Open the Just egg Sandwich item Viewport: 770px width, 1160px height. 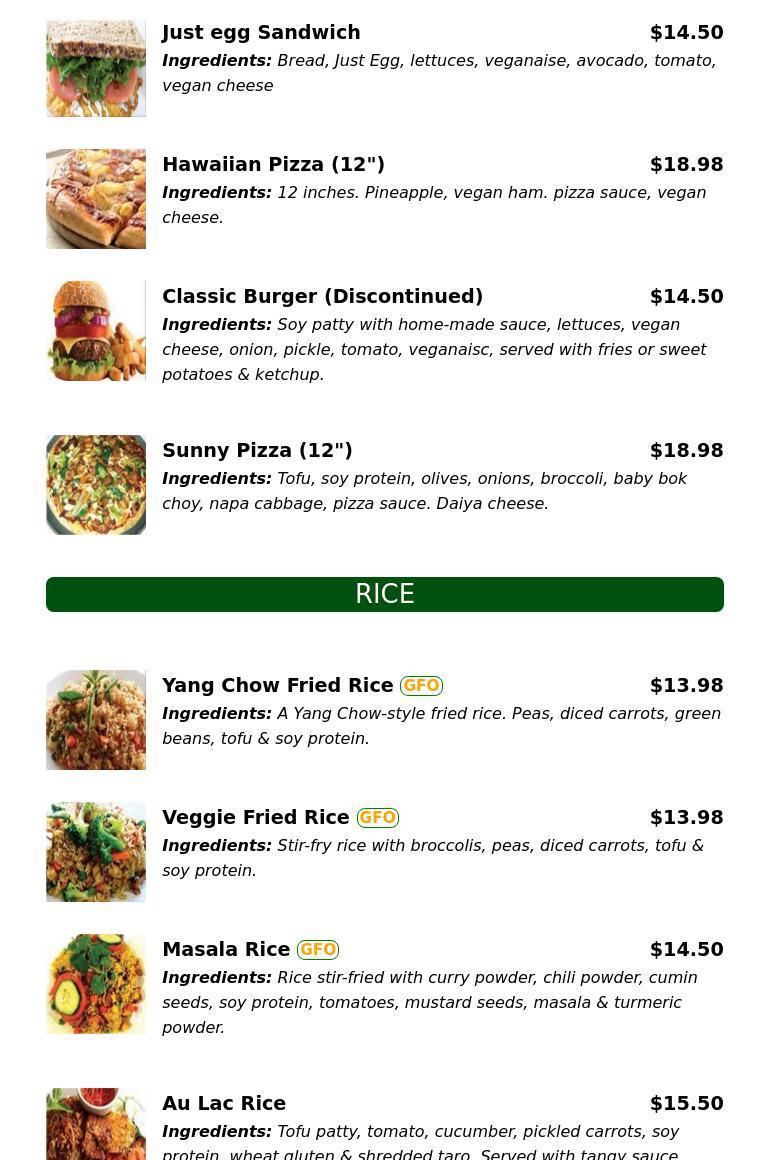click(x=261, y=33)
